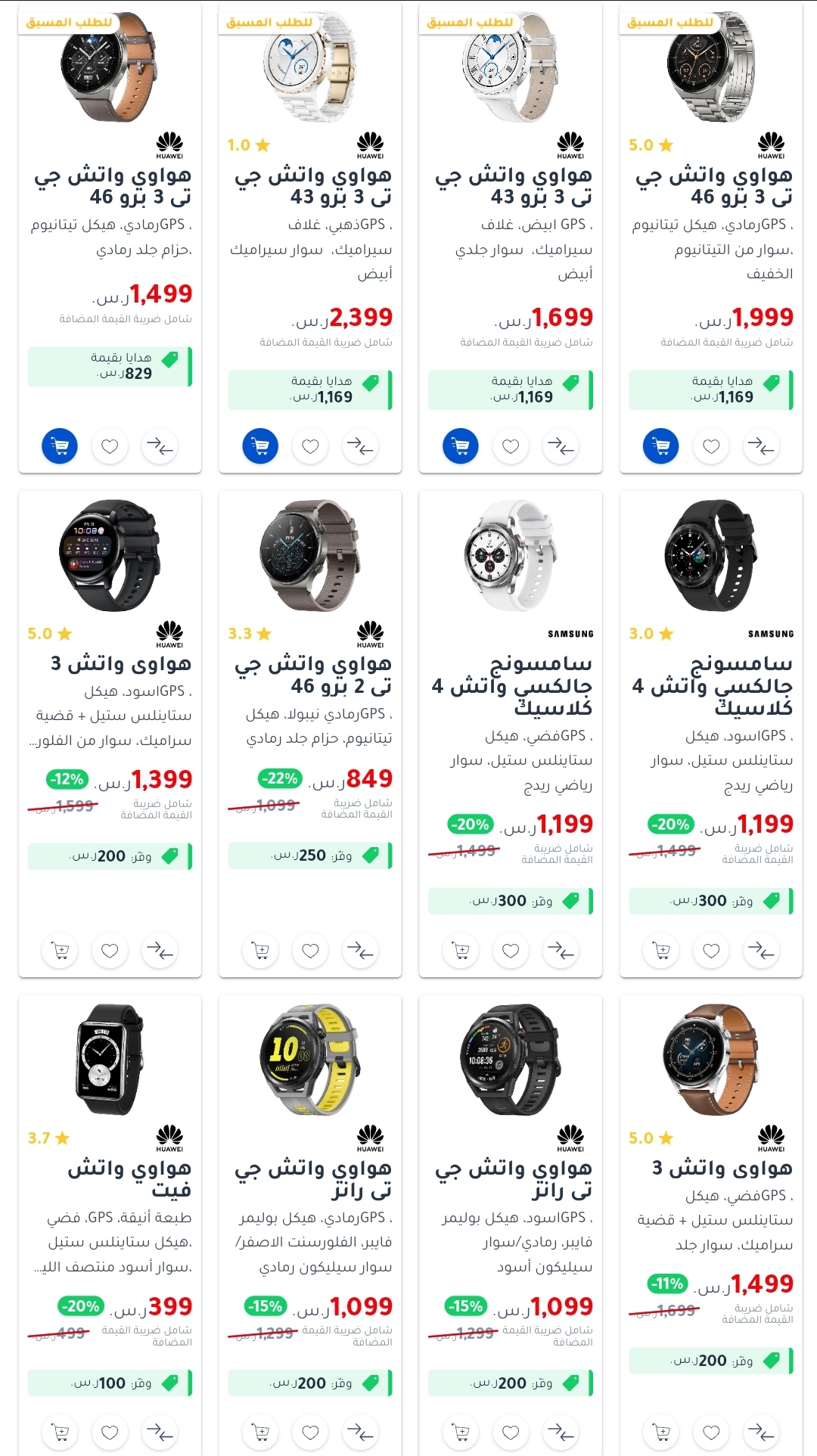Open the 1,999 titanium Huawei Watch GT 3 Pro card

click(x=711, y=237)
